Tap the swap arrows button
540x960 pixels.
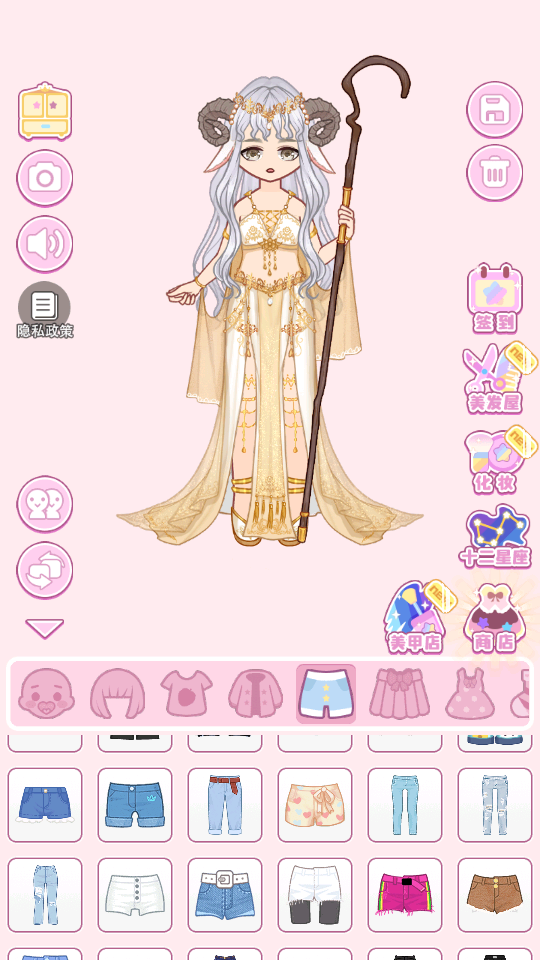(45, 570)
